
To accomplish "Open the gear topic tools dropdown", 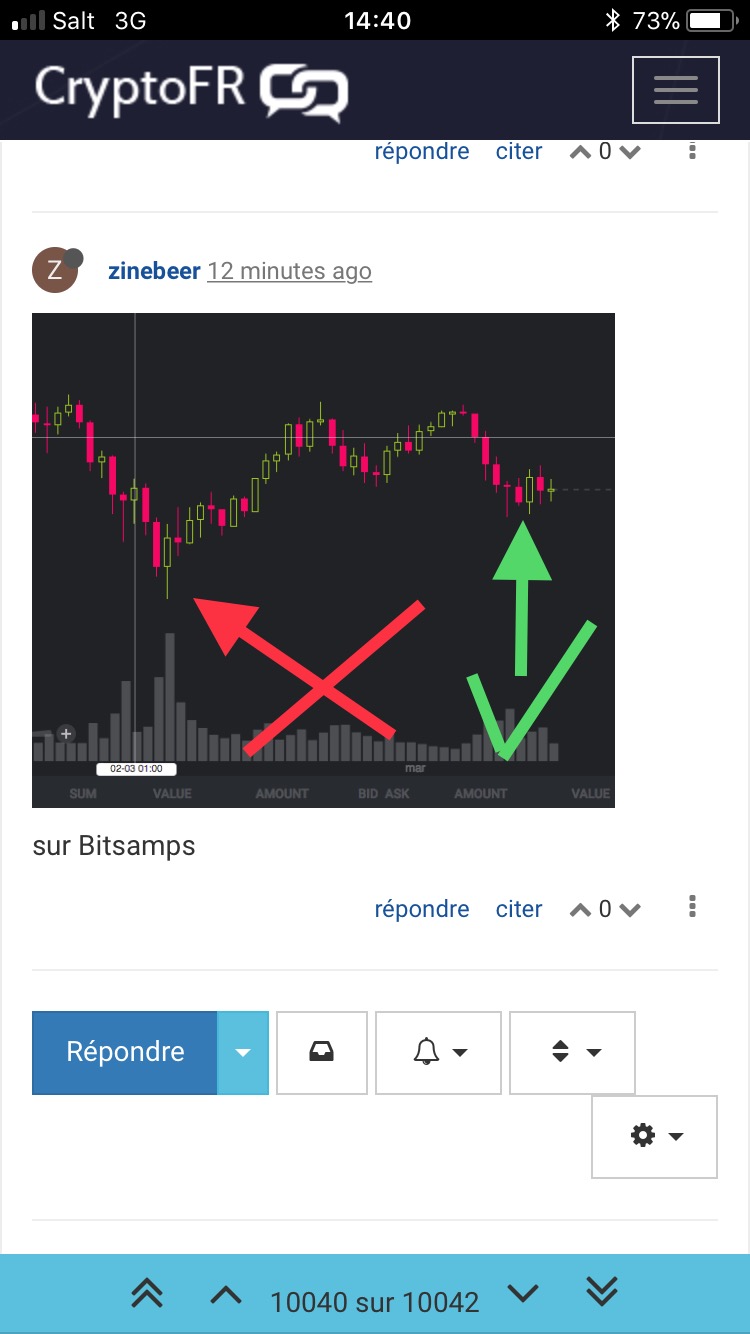I will point(655,1136).
